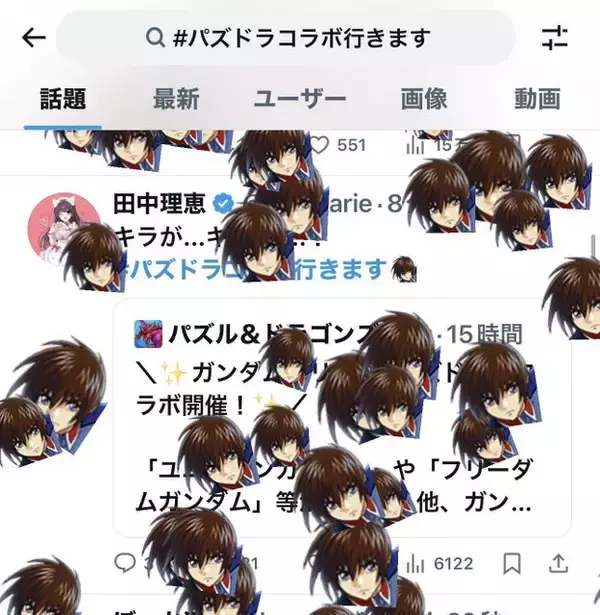The height and width of the screenshot is (615, 600).
Task: Switch to the 最新 tab
Action: point(176,99)
